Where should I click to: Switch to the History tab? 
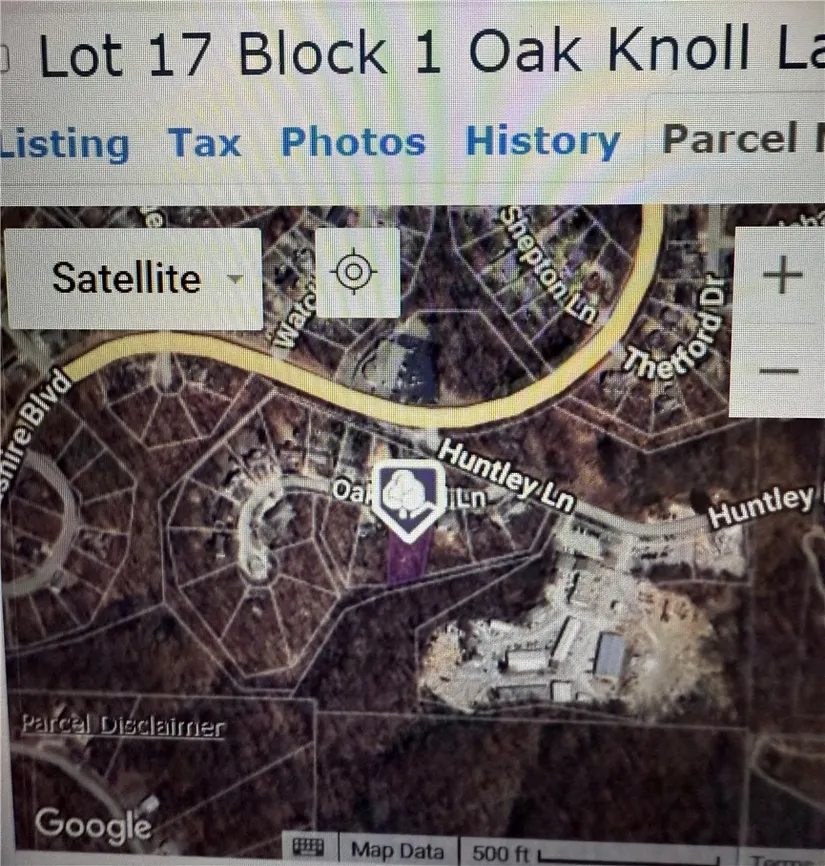543,142
